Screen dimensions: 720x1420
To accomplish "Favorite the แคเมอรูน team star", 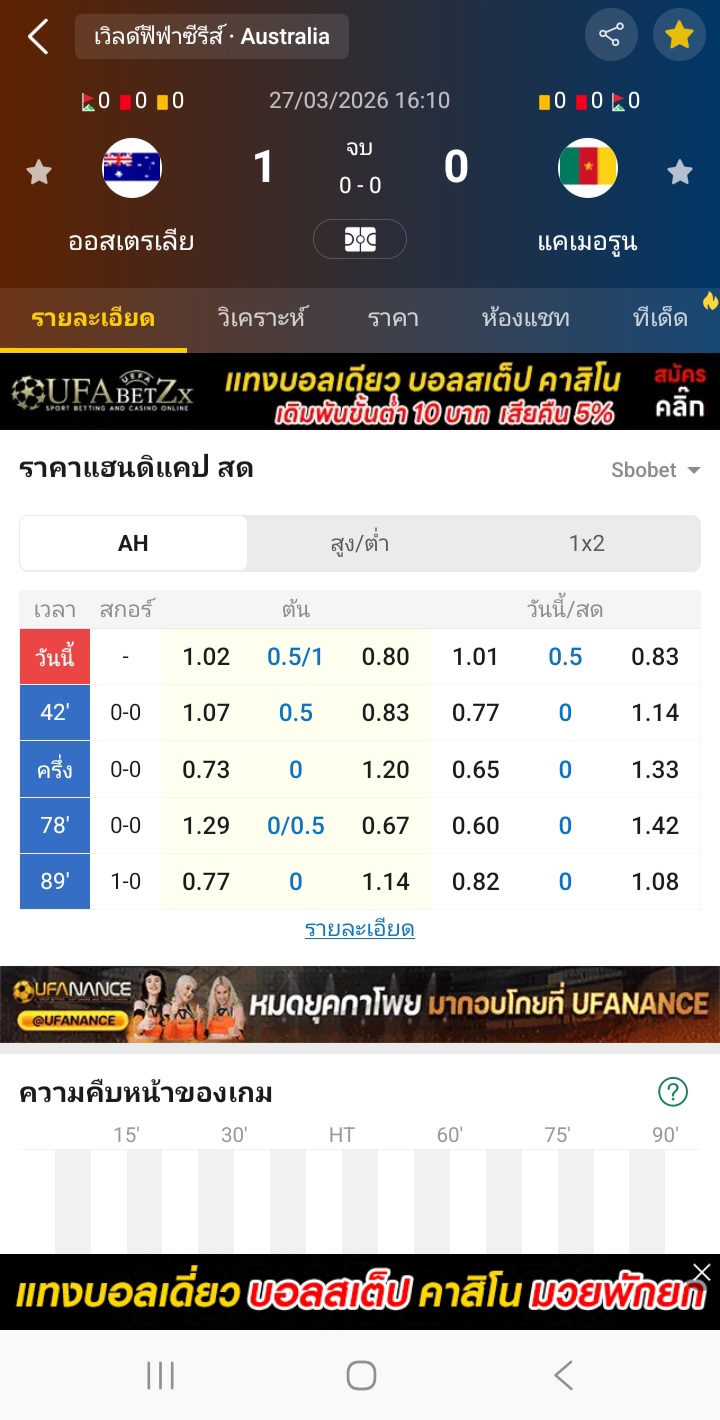I will (680, 172).
